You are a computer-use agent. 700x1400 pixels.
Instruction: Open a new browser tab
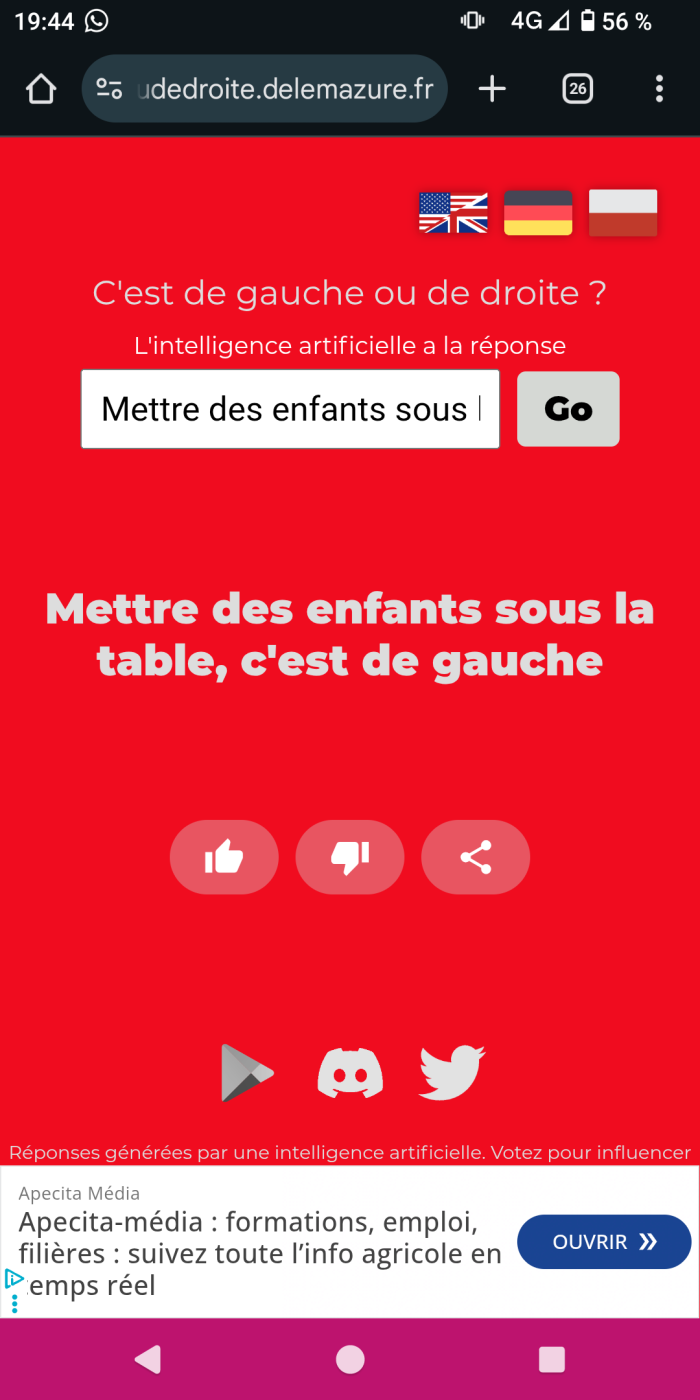[492, 89]
